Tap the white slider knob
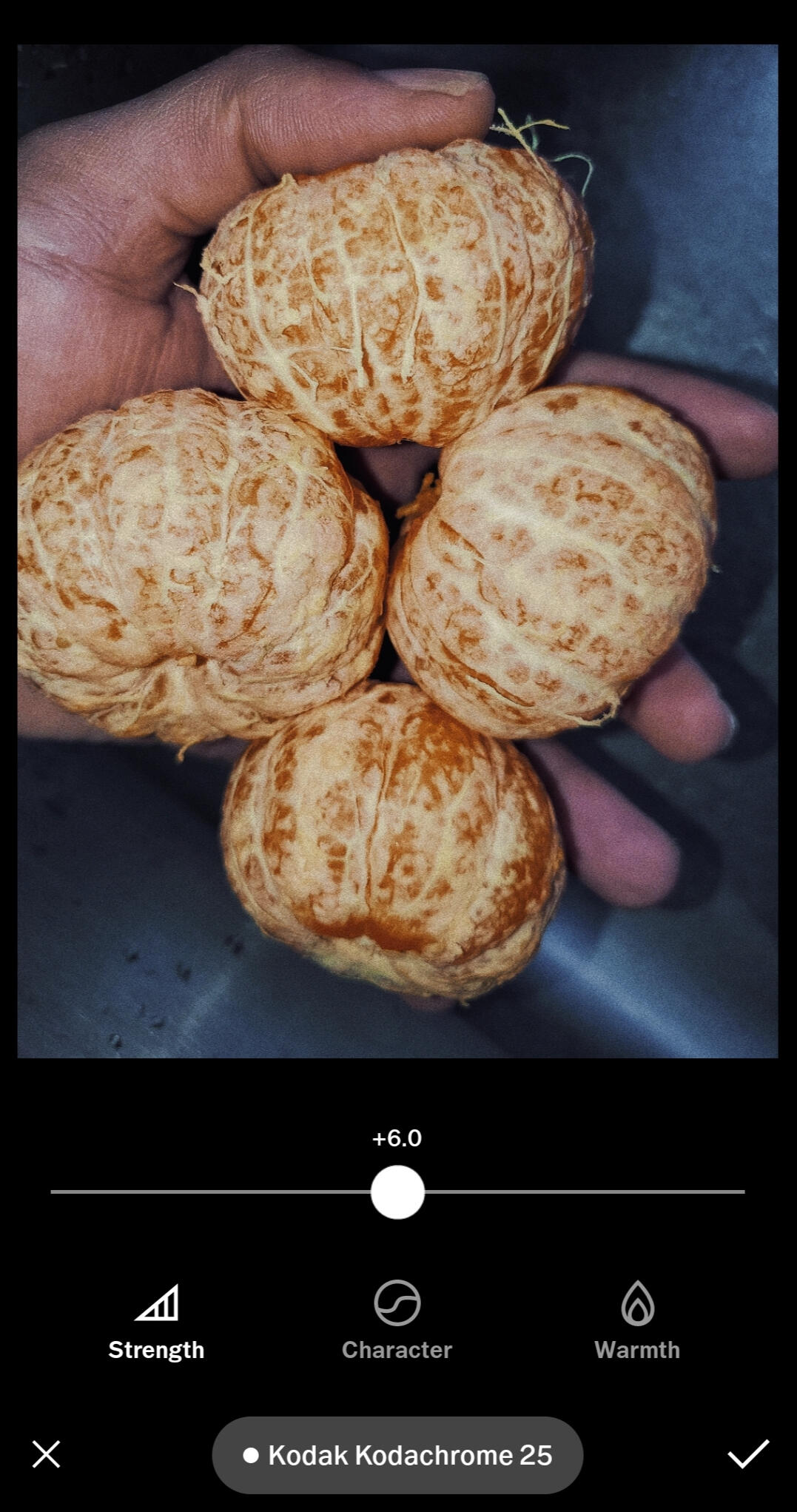 pos(397,1190)
